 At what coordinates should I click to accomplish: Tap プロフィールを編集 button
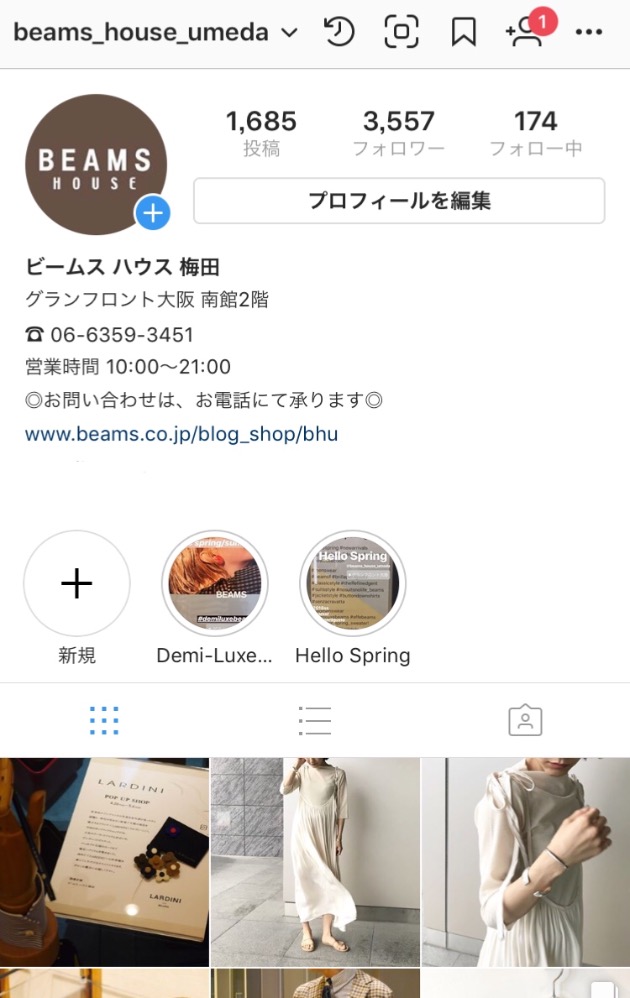[399, 201]
